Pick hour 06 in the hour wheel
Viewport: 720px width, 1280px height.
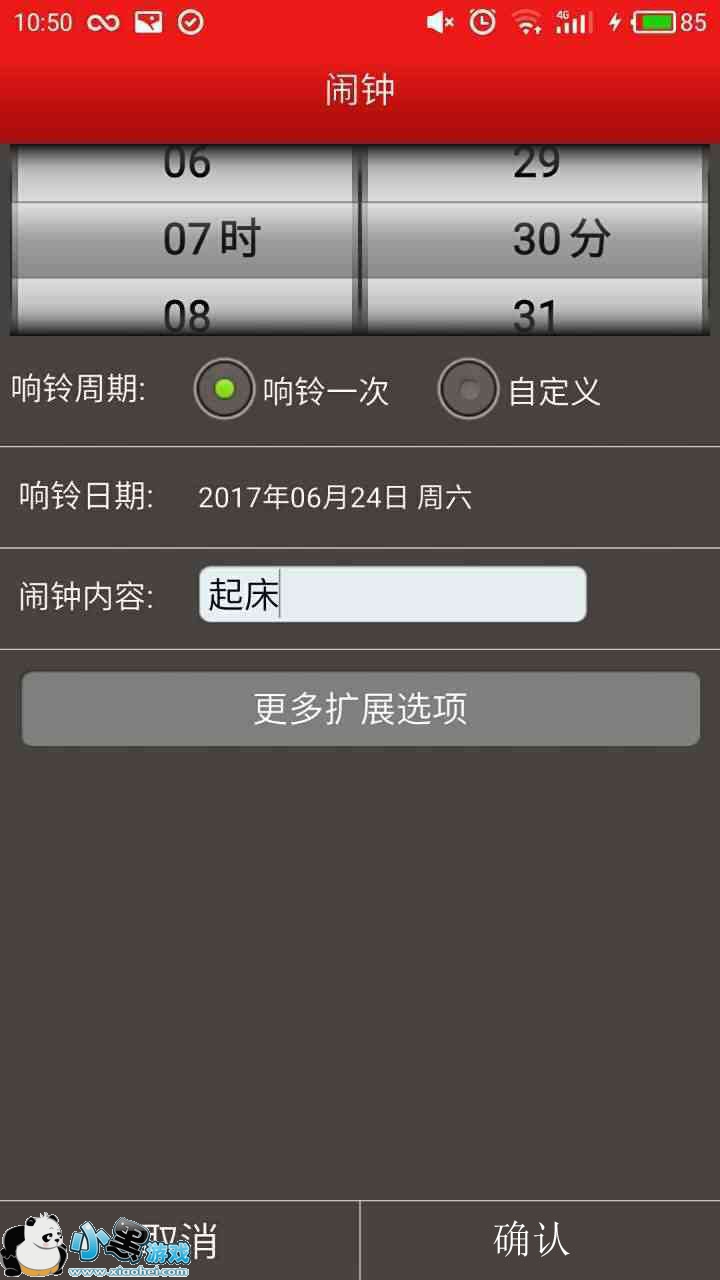187,166
